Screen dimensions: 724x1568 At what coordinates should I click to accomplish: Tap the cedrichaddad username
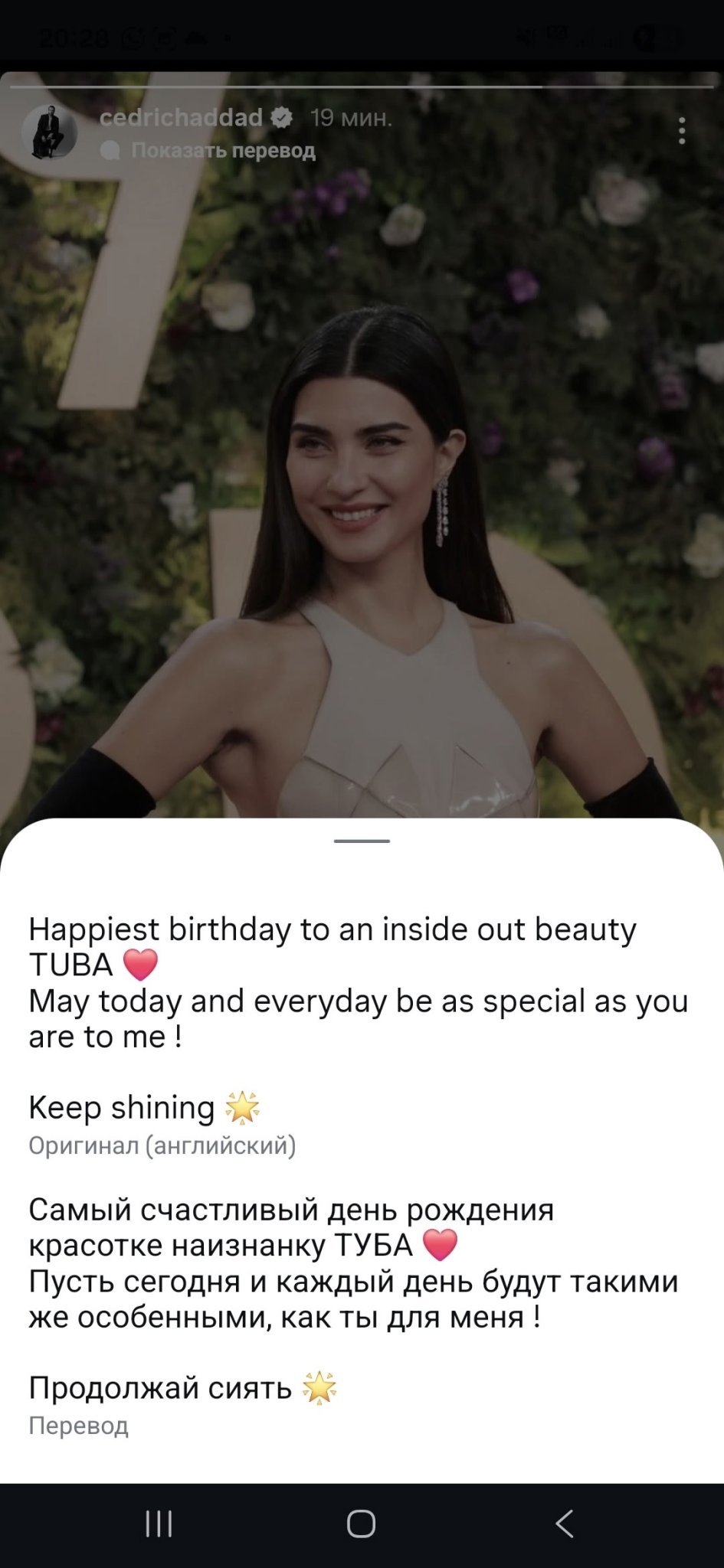point(181,117)
